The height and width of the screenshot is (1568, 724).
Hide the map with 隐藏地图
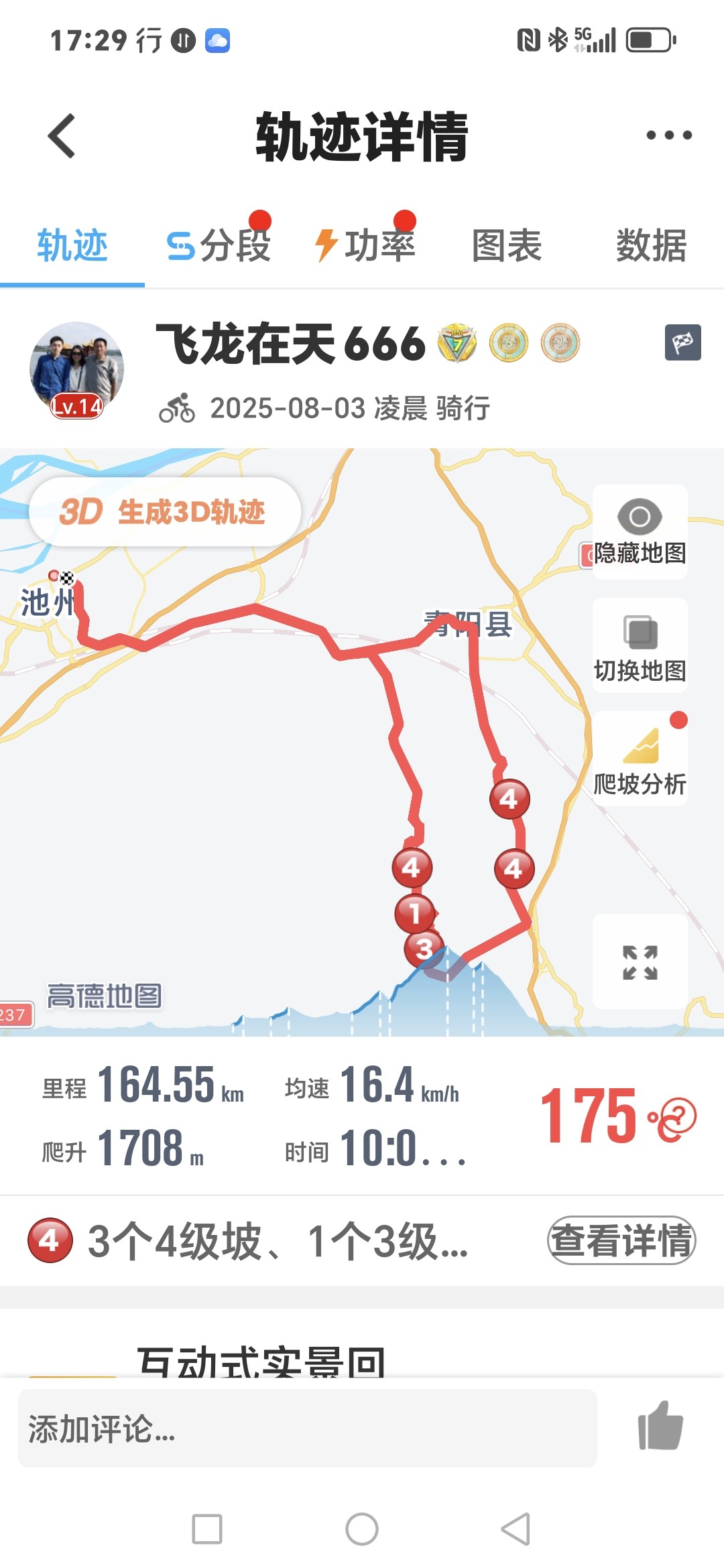tap(640, 532)
